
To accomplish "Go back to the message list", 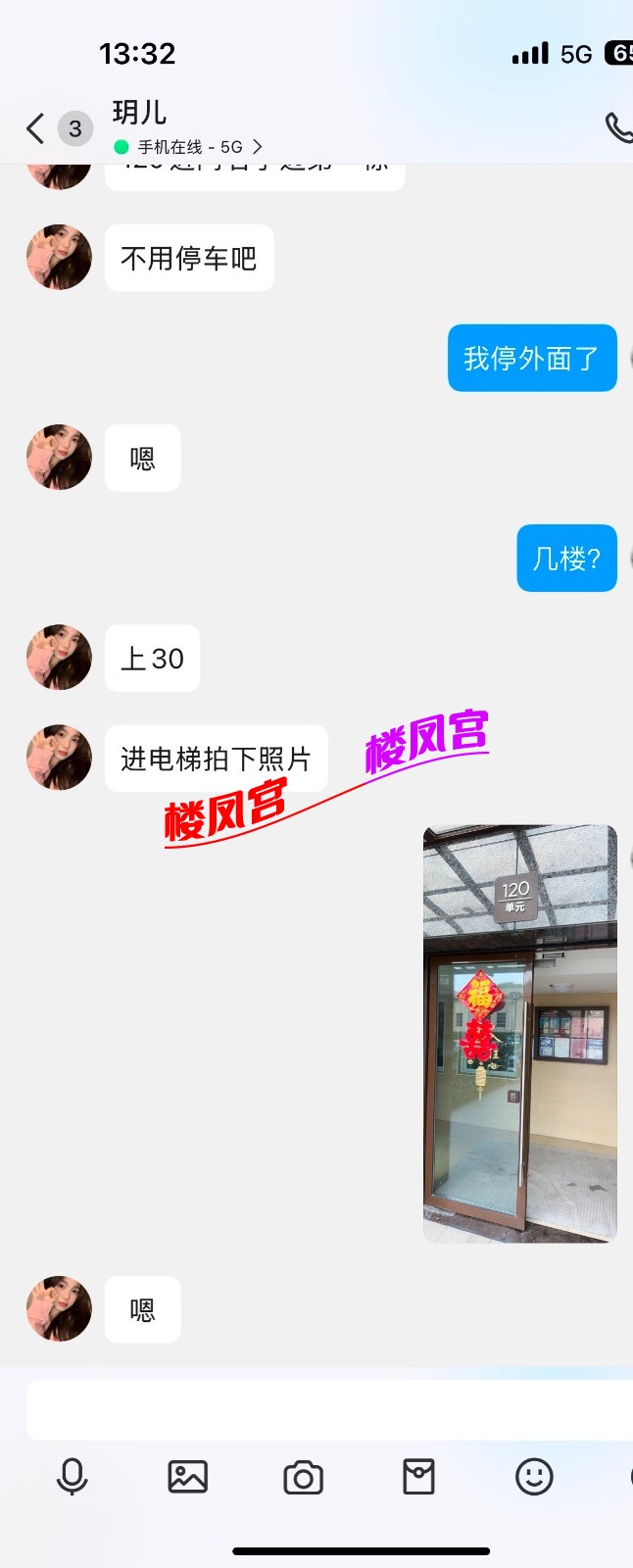I will [35, 128].
